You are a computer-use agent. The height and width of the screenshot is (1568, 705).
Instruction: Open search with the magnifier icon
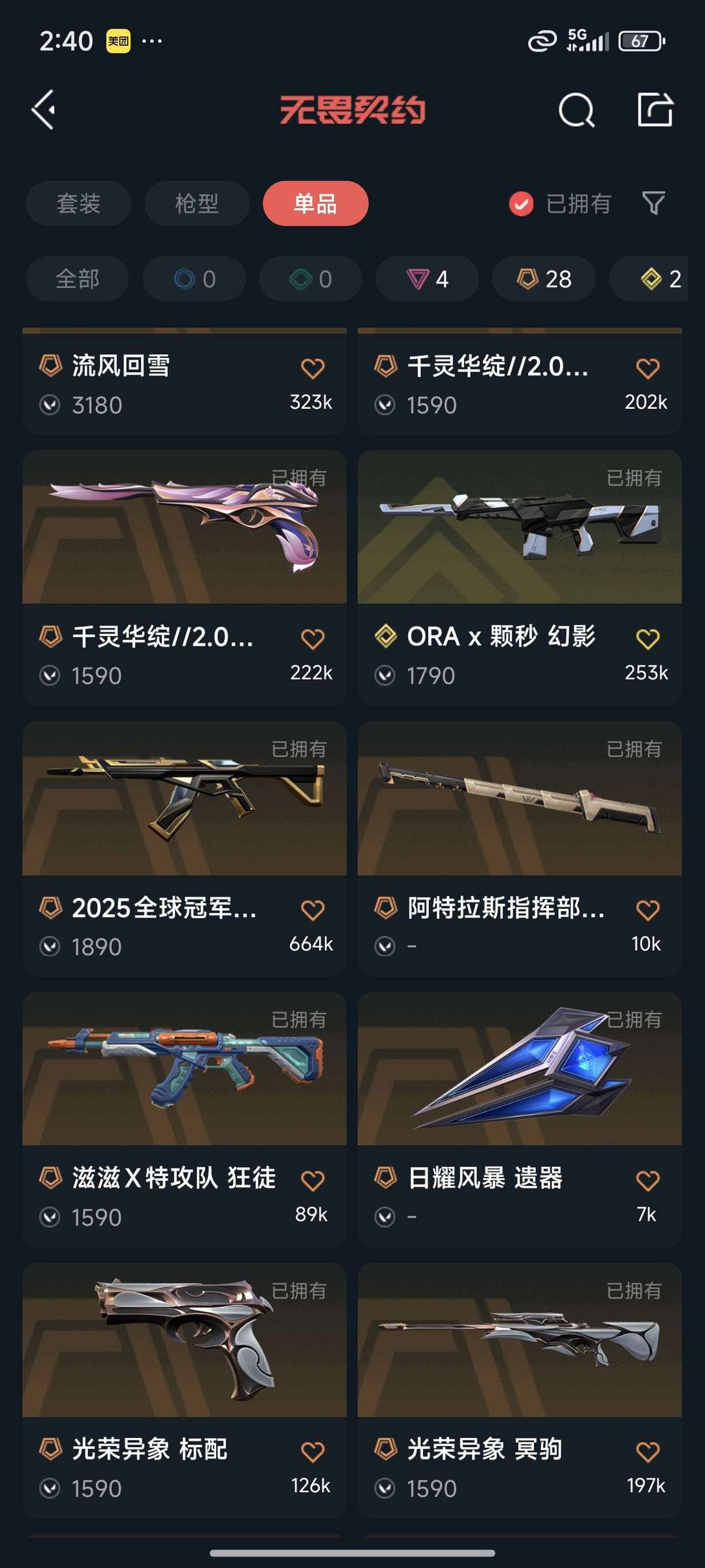click(576, 110)
